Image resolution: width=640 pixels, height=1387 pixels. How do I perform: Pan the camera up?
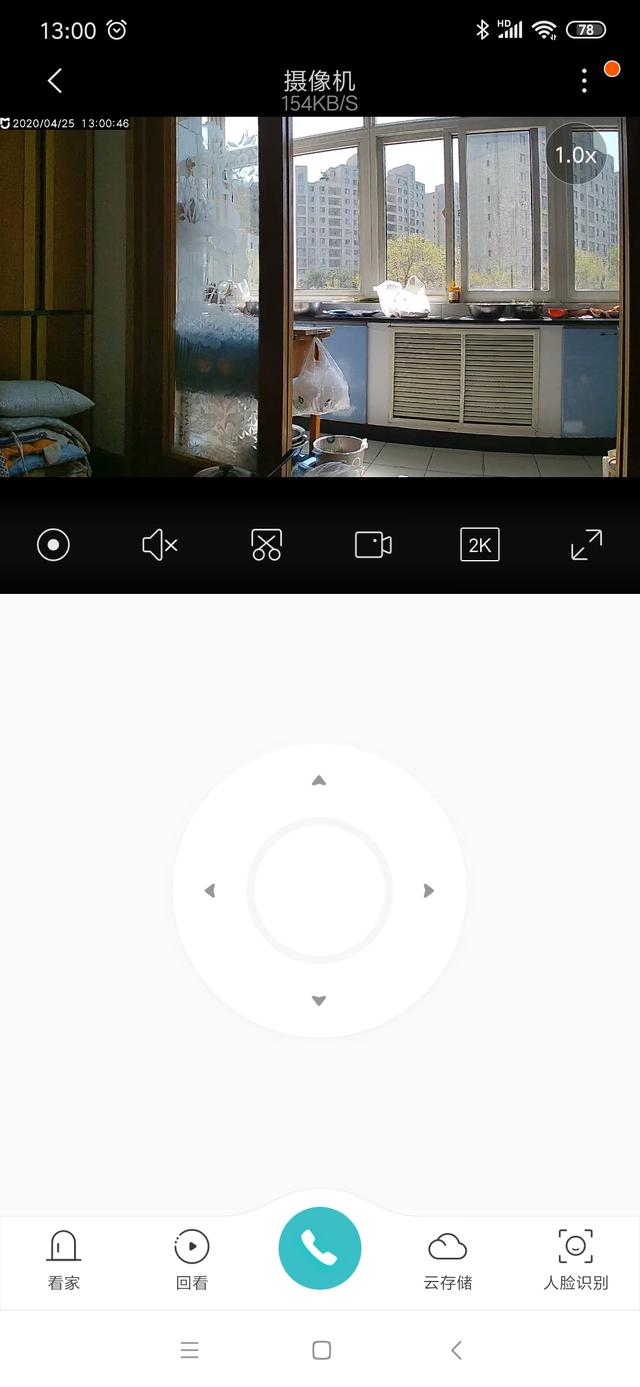319,780
